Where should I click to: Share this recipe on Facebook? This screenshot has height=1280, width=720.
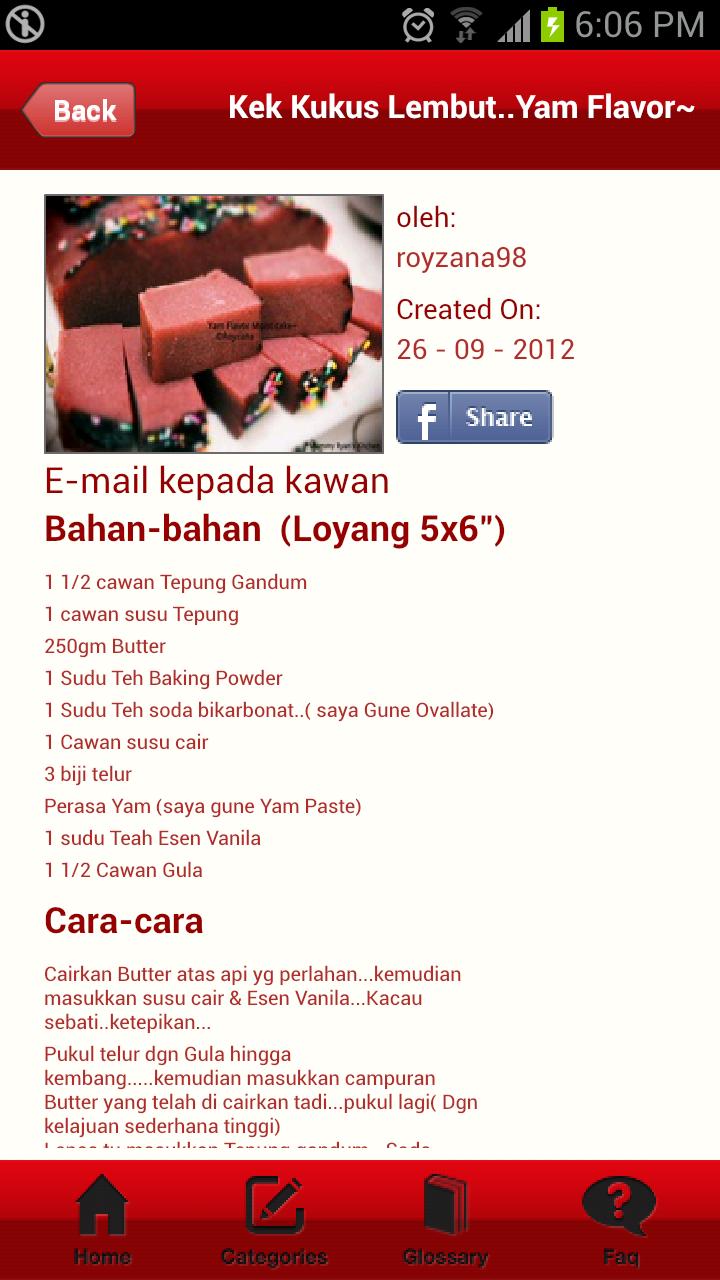(474, 417)
